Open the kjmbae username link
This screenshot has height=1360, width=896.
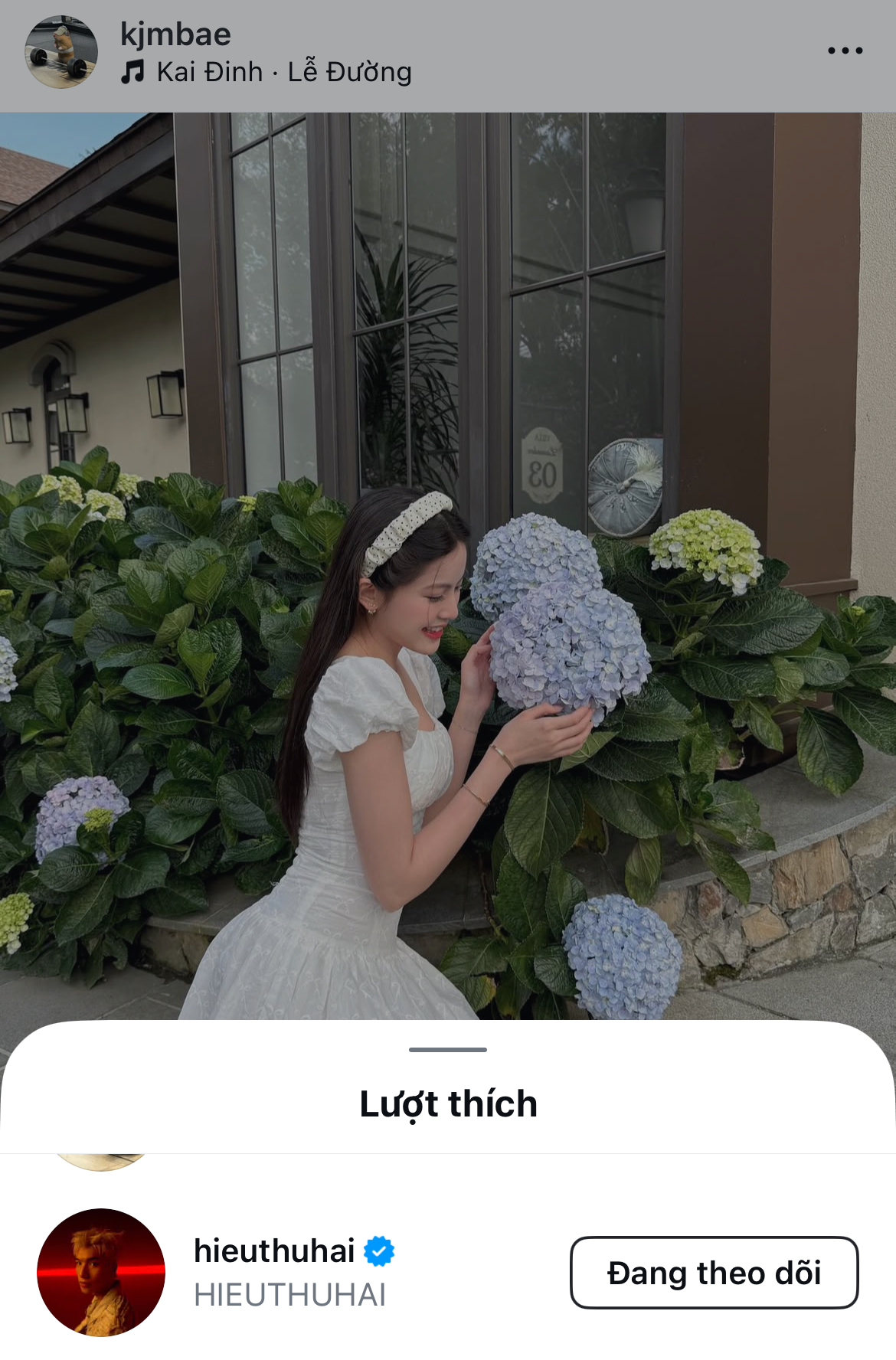click(x=175, y=34)
